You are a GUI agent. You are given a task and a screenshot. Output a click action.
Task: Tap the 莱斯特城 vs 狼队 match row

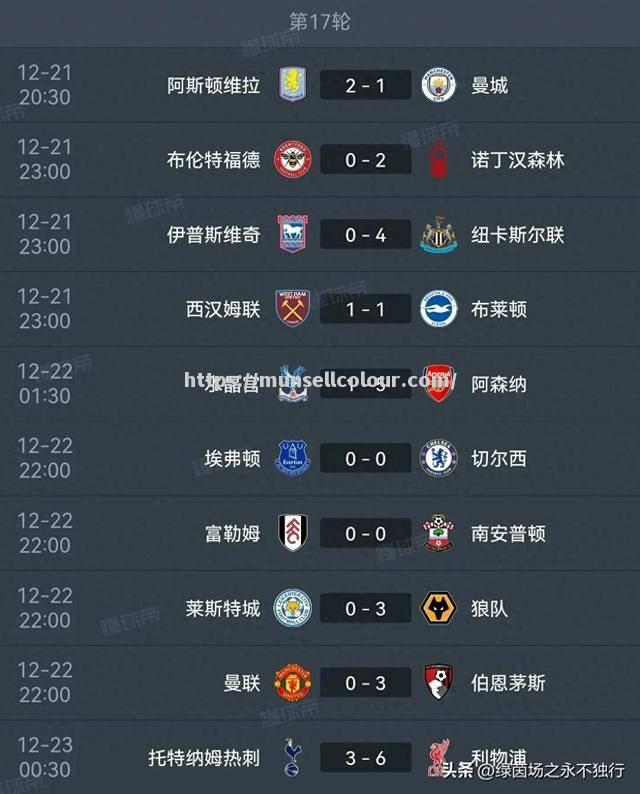click(365, 608)
